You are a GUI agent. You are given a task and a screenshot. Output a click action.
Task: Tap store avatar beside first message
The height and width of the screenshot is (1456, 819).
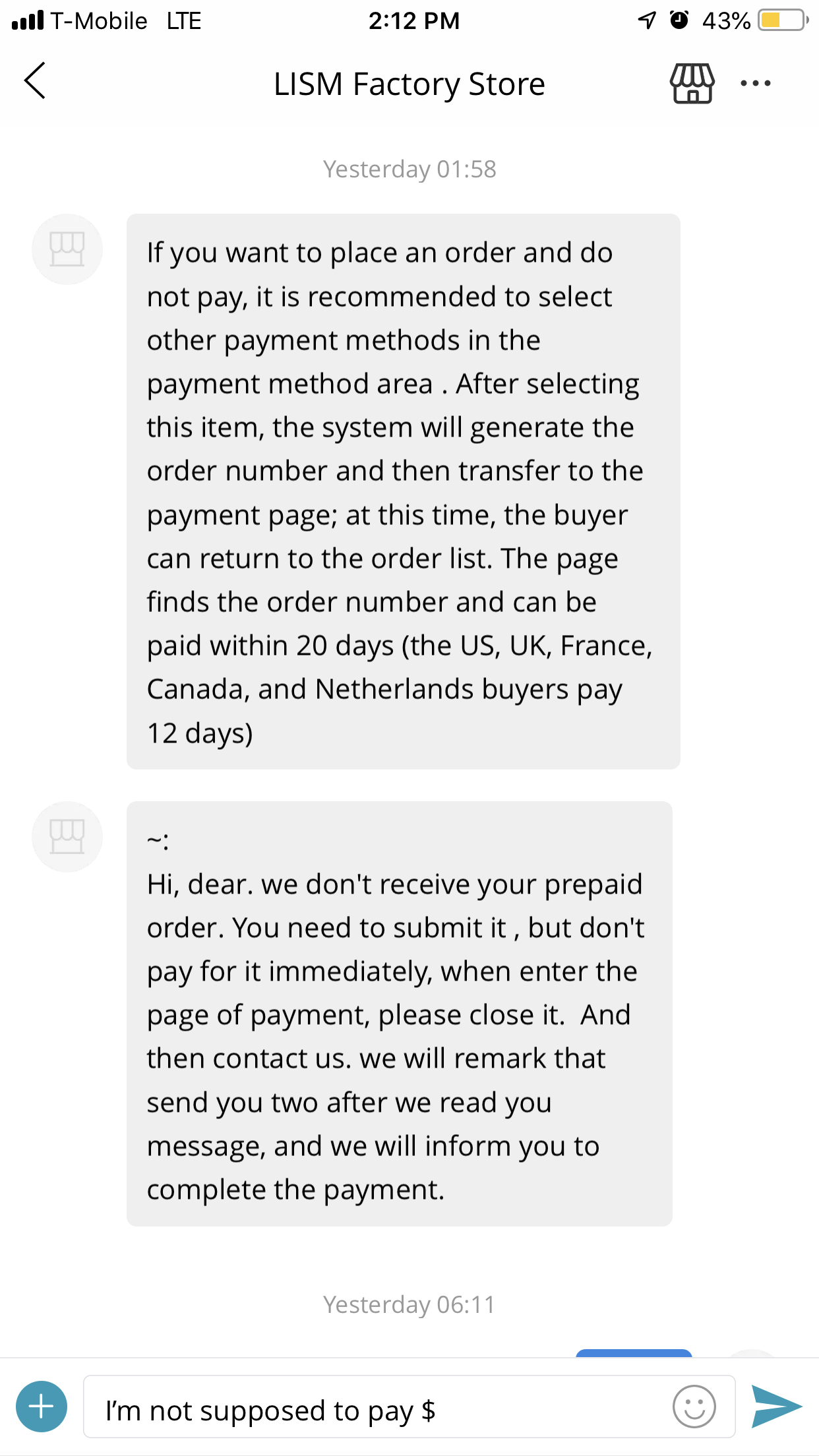[67, 249]
